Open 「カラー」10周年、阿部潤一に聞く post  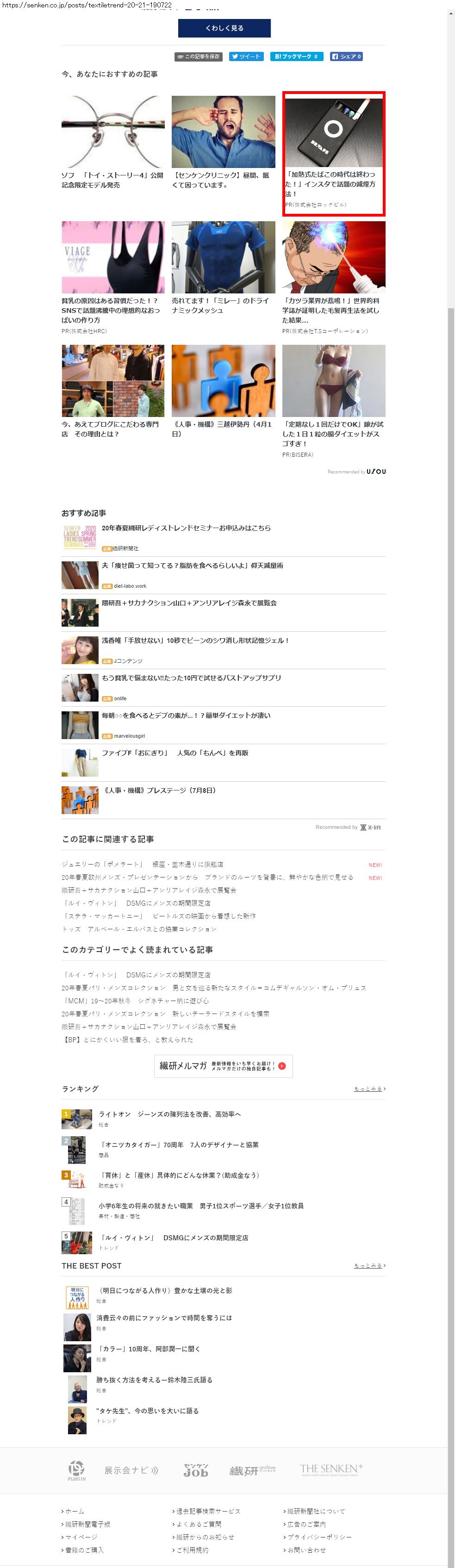pos(148,1349)
